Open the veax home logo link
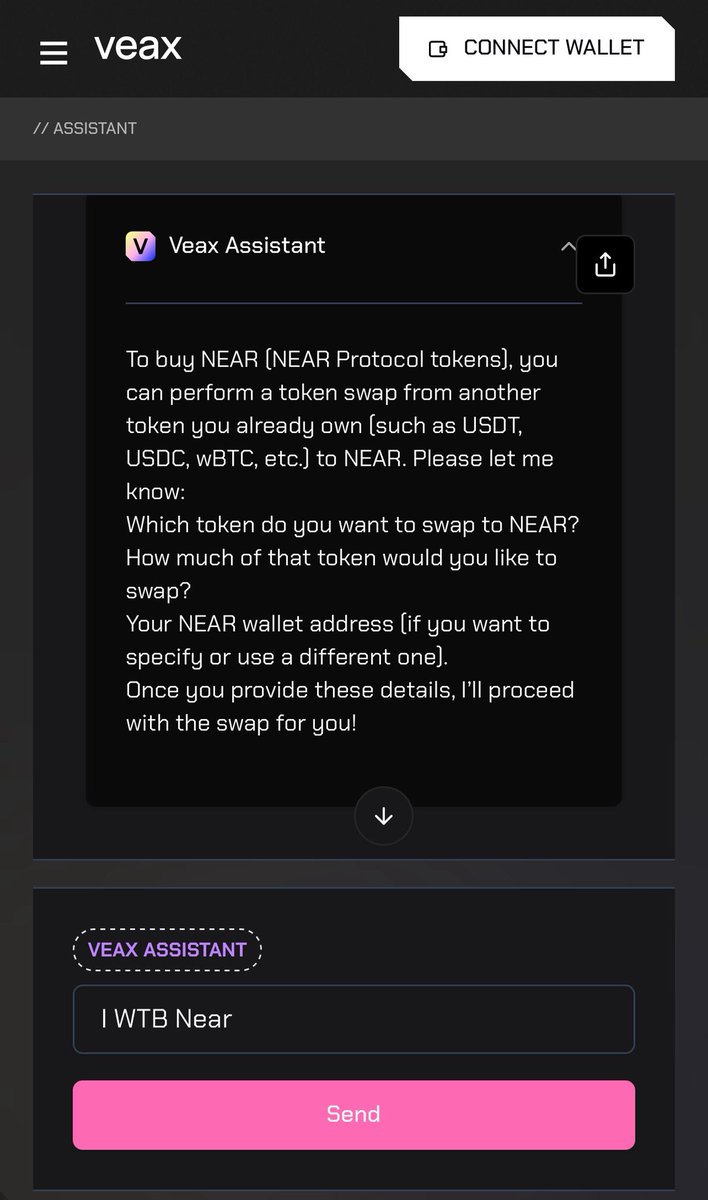The height and width of the screenshot is (1200, 708). pos(138,48)
